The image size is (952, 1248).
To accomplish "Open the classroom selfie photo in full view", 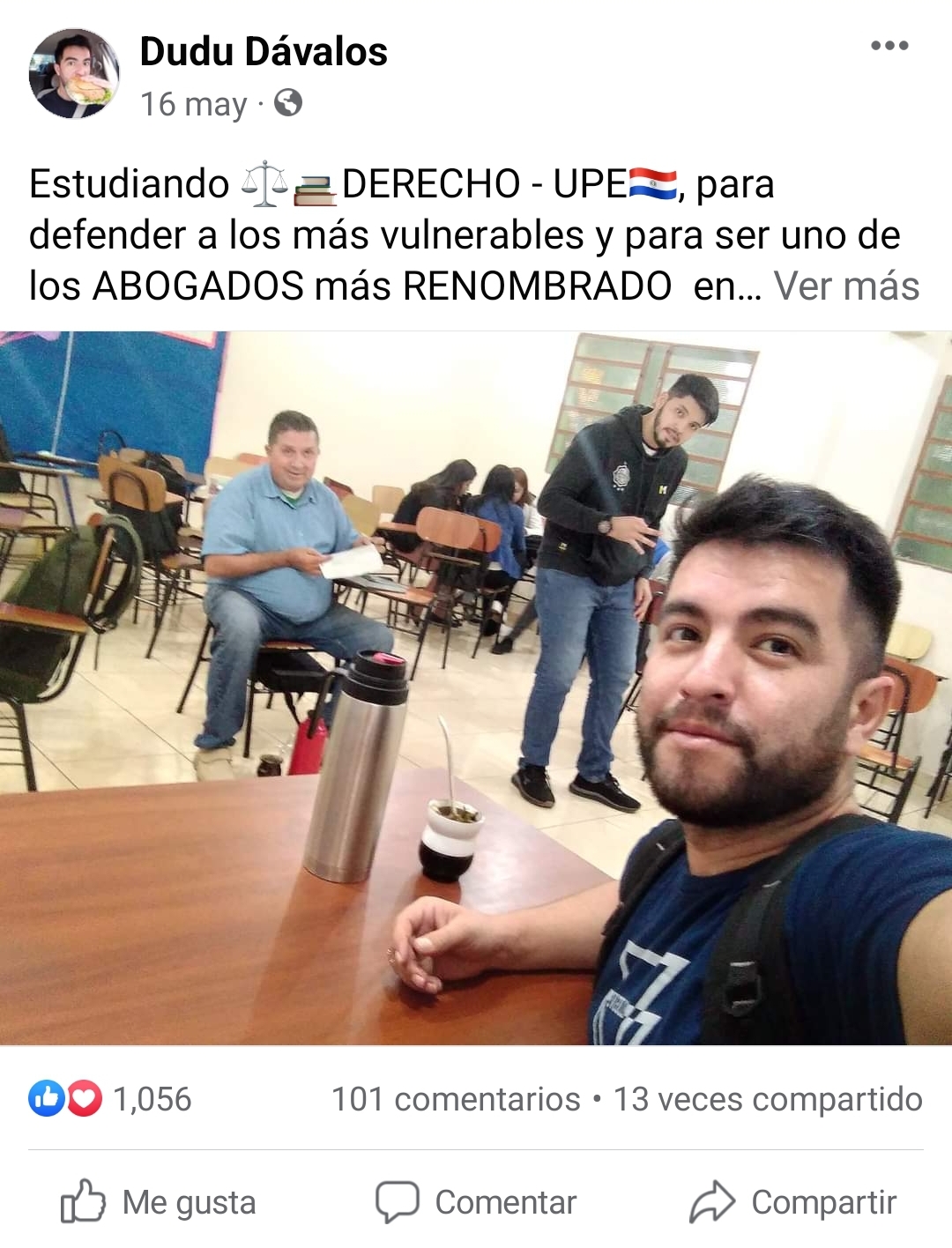I will pos(476,687).
